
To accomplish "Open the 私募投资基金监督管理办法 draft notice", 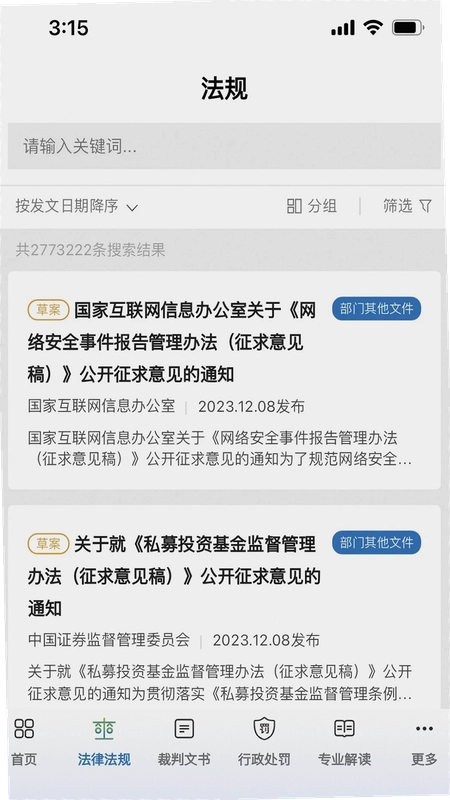I will pos(224,607).
